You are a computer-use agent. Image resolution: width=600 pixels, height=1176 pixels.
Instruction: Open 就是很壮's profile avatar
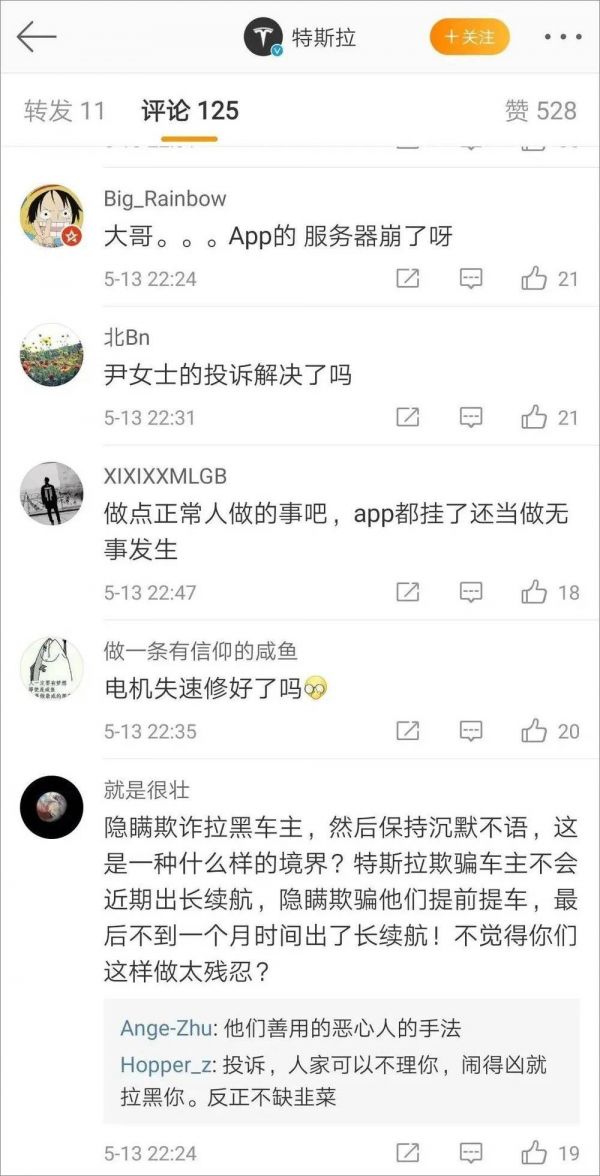tap(51, 807)
